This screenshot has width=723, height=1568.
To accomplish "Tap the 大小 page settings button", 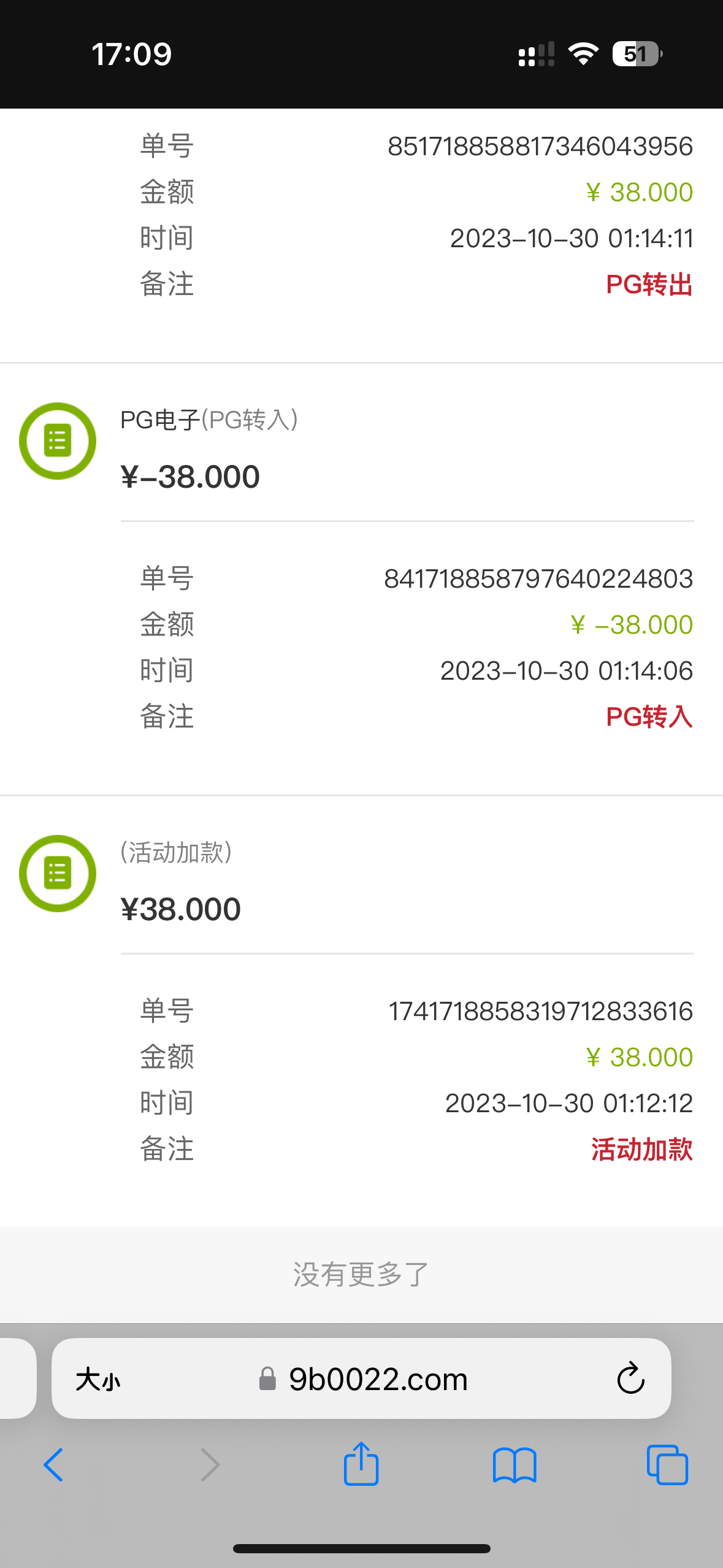I will point(98,1380).
